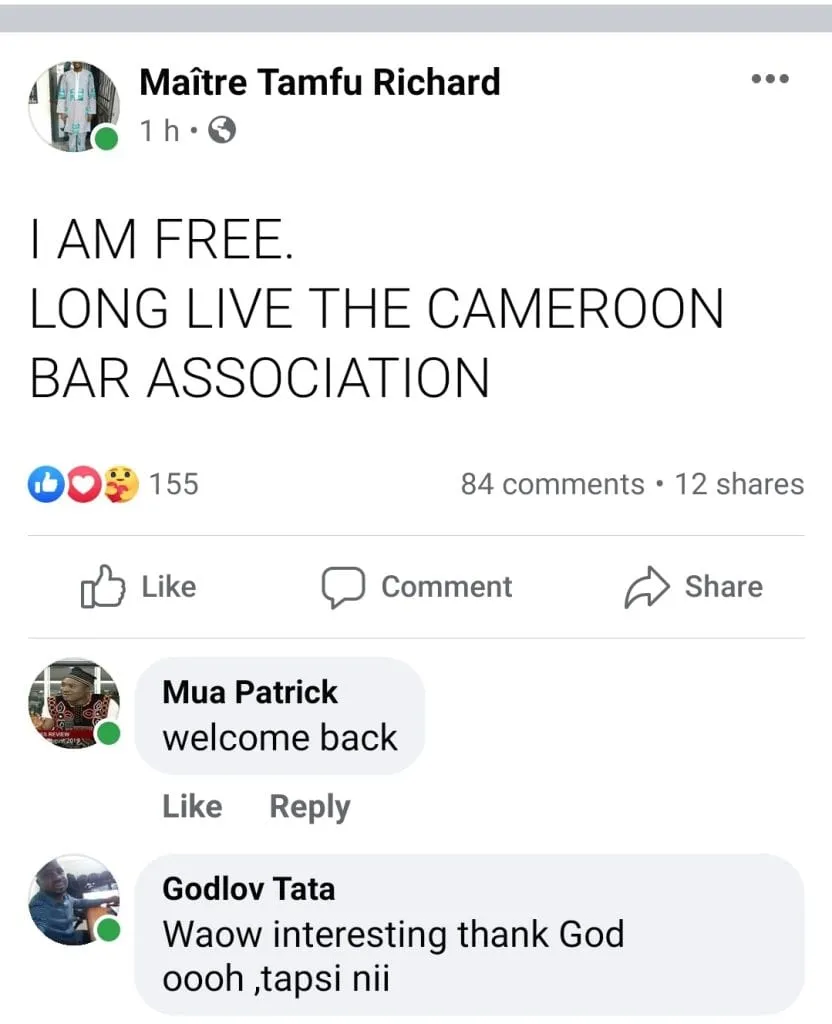The width and height of the screenshot is (832, 1024).
Task: Reply to Mua Patrick's comment
Action: point(310,806)
